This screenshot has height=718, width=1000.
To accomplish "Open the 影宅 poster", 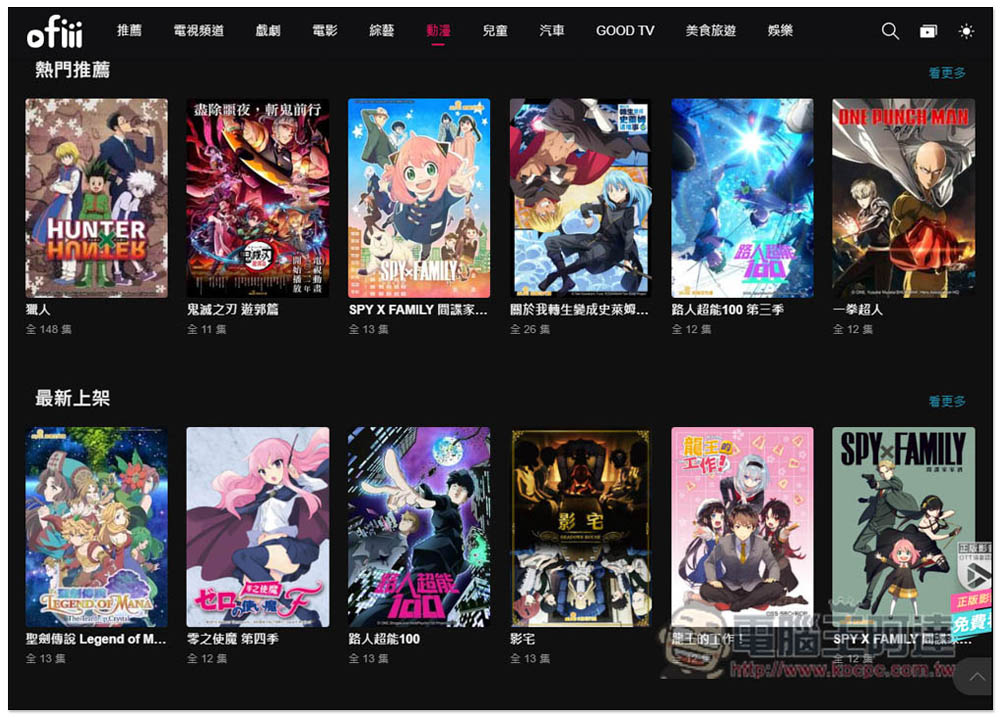I will pos(580,527).
